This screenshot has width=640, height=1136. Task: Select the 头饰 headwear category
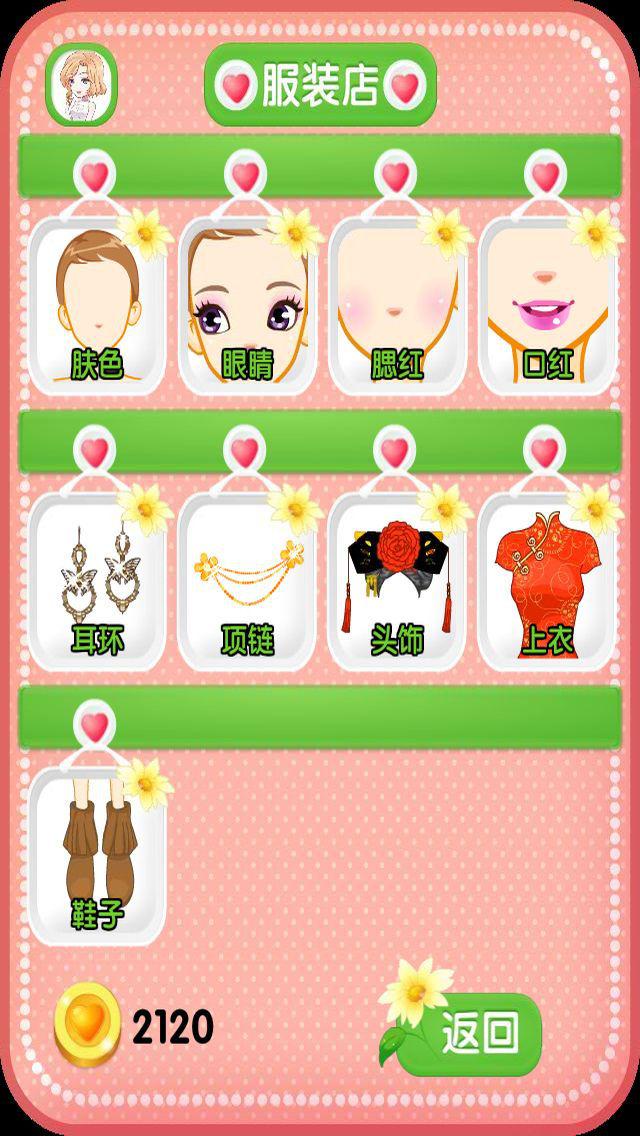pos(397,582)
